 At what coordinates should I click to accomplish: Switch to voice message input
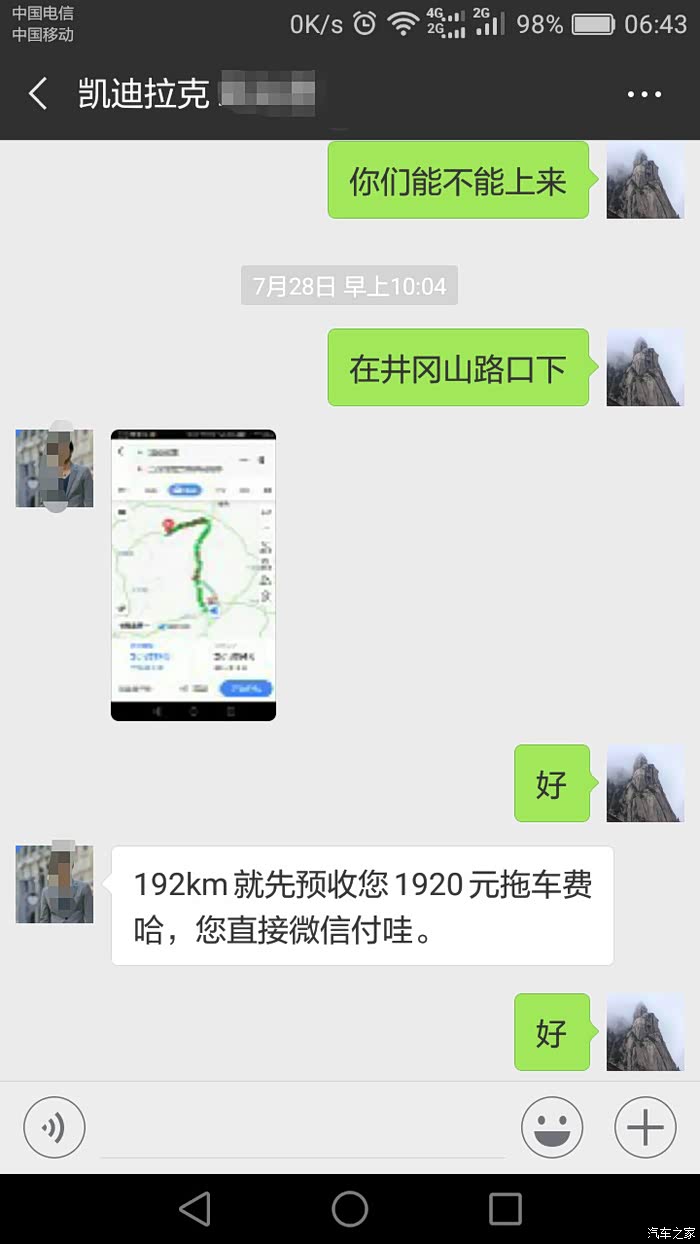pos(54,1128)
